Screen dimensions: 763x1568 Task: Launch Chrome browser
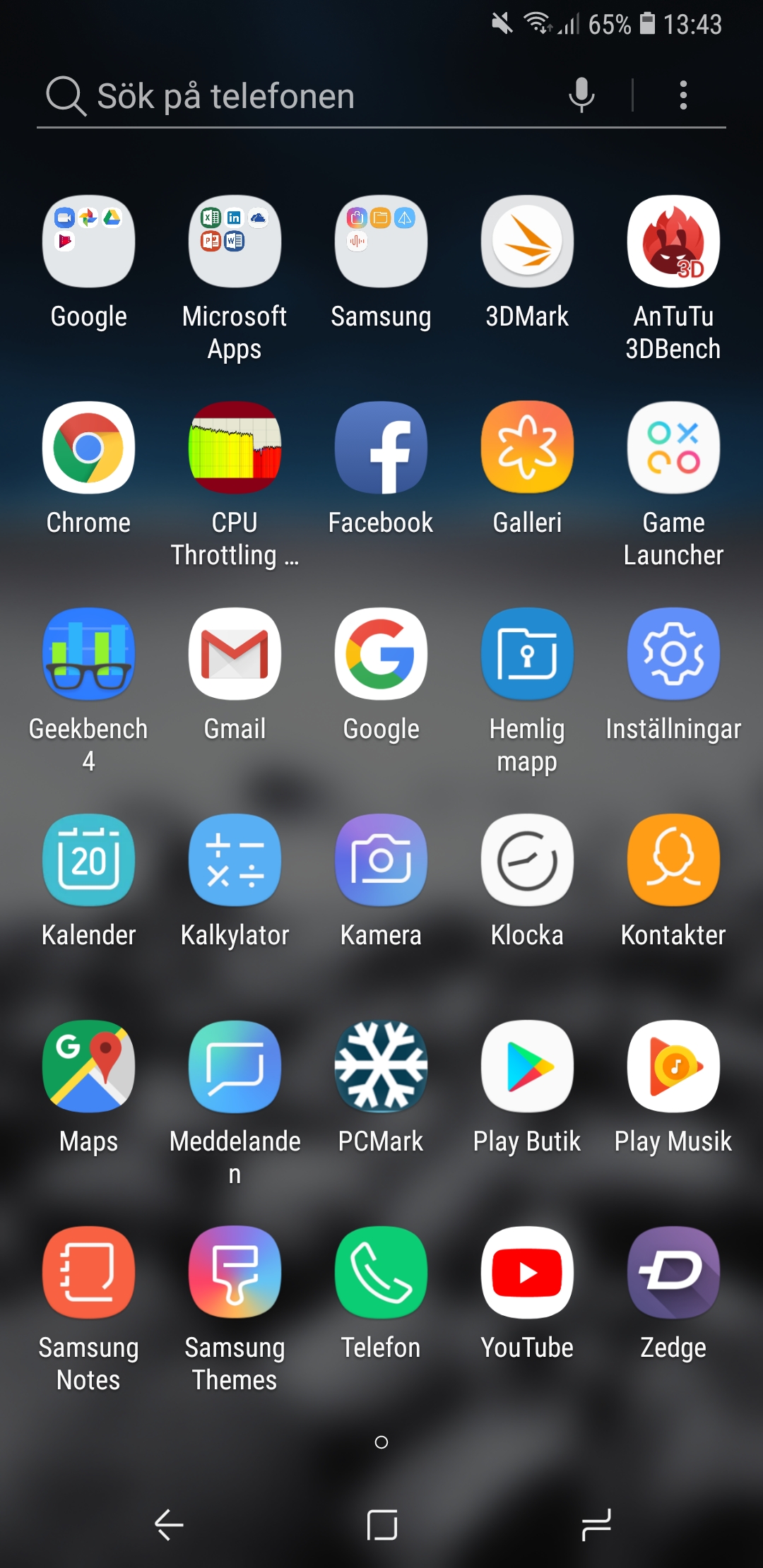(x=88, y=448)
